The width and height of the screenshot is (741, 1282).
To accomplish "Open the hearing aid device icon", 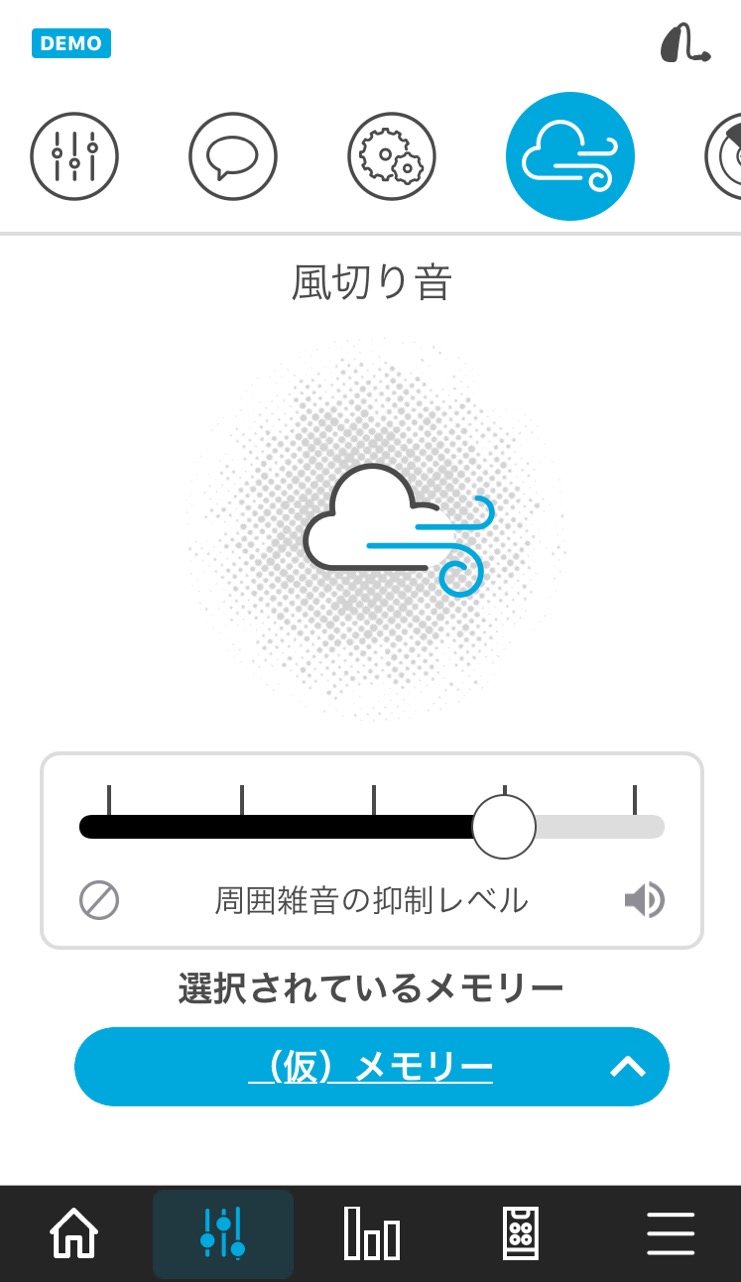I will pyautogui.click(x=685, y=44).
